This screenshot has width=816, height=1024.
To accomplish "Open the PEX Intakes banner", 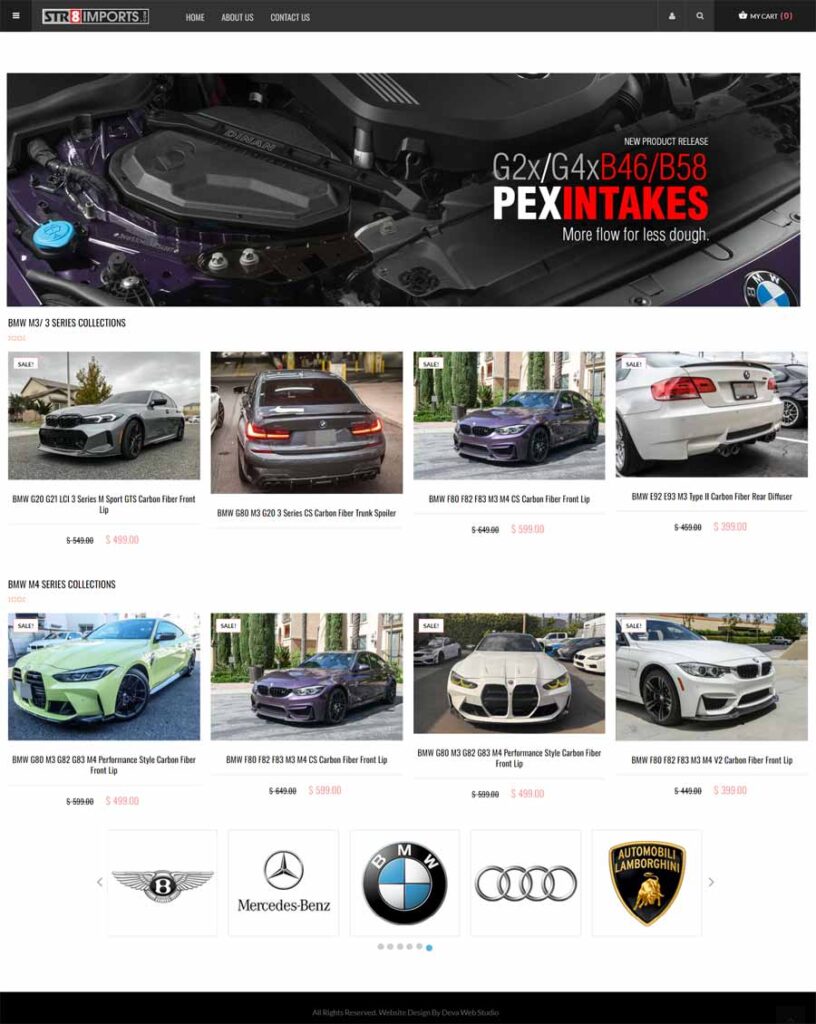I will (403, 189).
